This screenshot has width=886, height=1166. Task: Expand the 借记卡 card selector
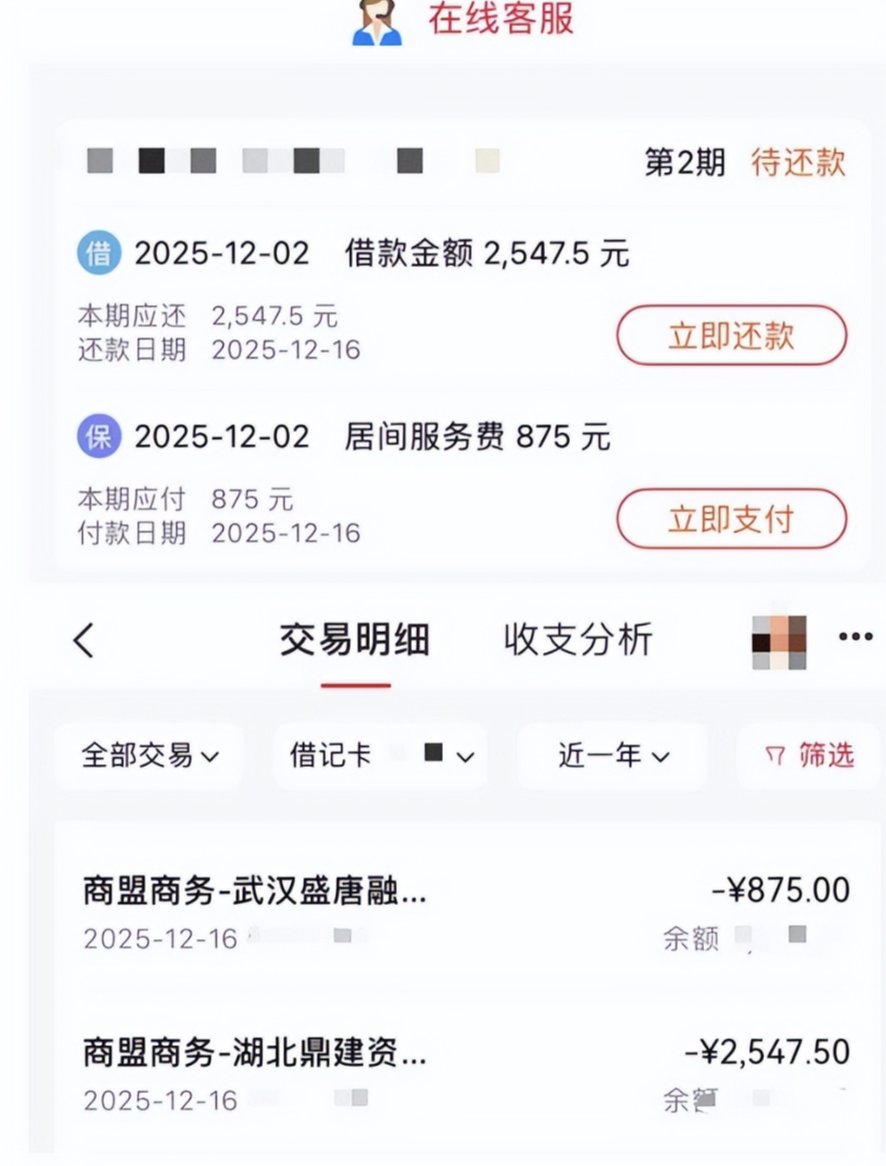[380, 756]
